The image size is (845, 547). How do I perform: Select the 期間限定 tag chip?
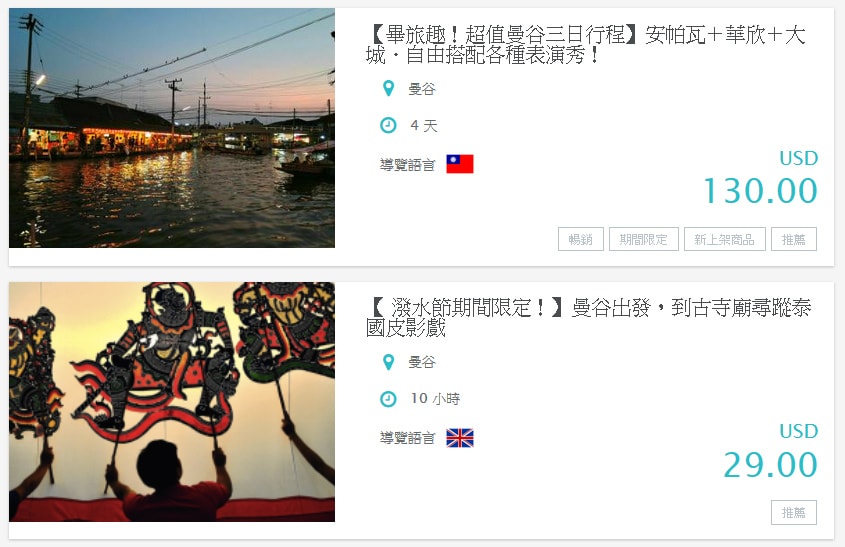click(x=643, y=239)
